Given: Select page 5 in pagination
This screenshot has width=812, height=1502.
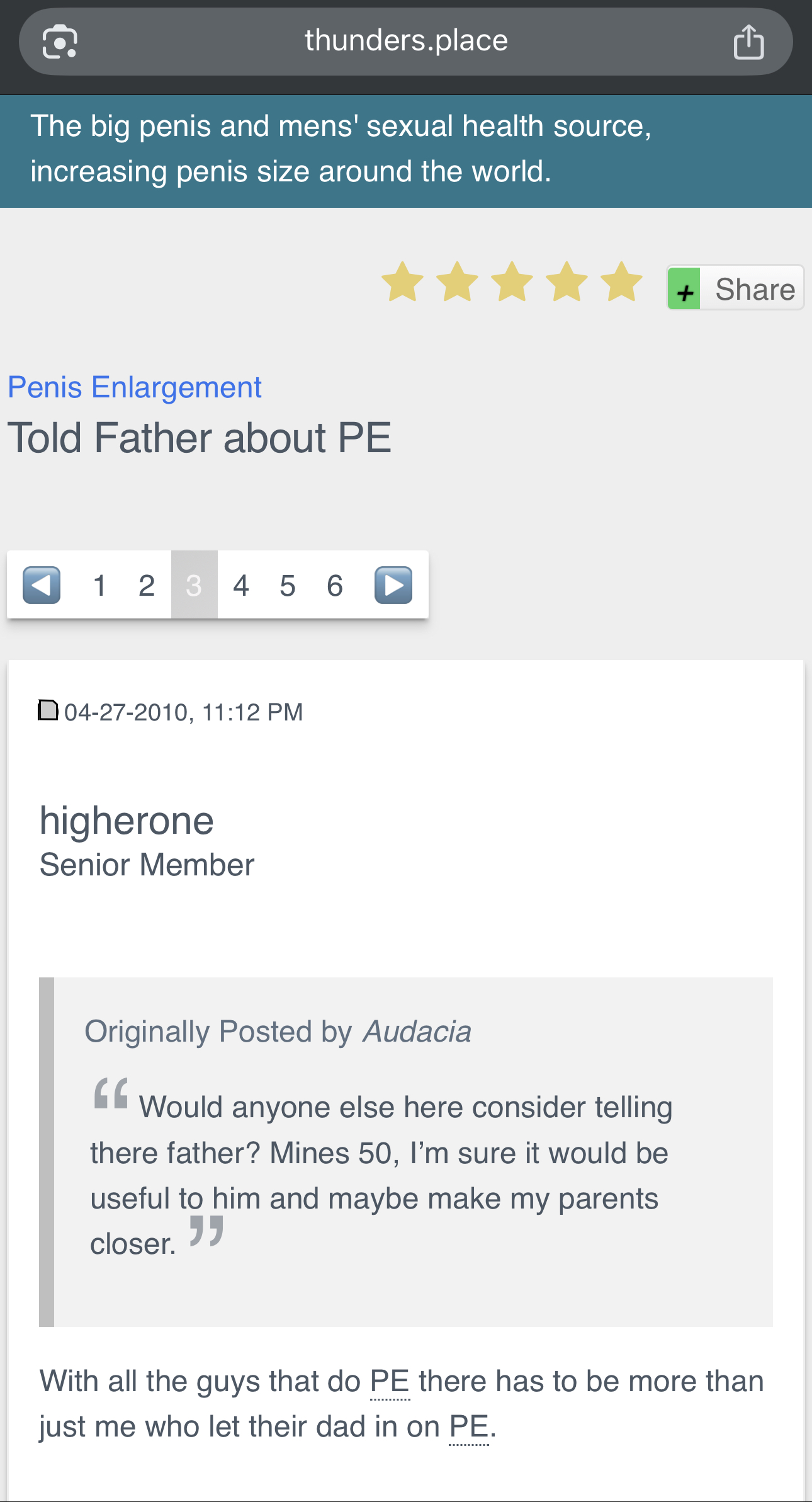Looking at the screenshot, I should [x=288, y=585].
